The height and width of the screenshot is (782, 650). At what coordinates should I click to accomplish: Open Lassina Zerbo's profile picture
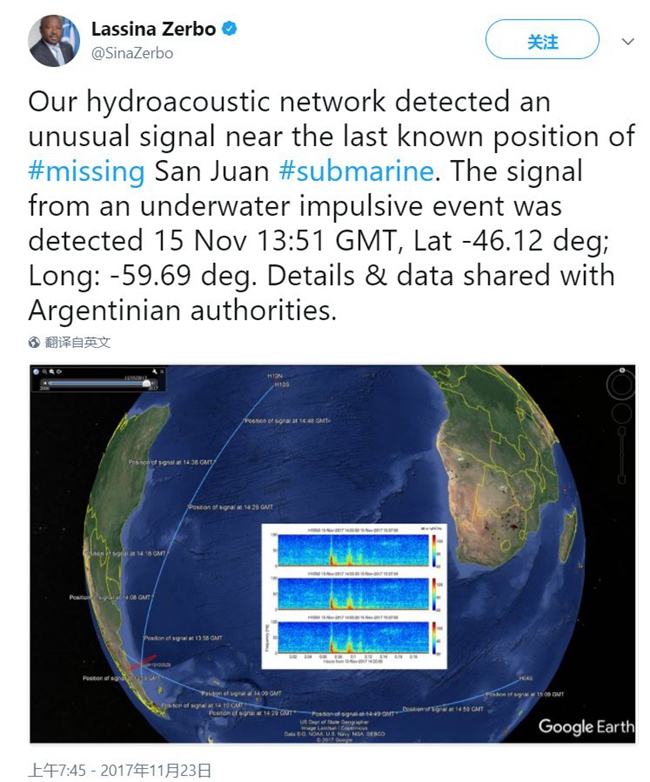(53, 41)
